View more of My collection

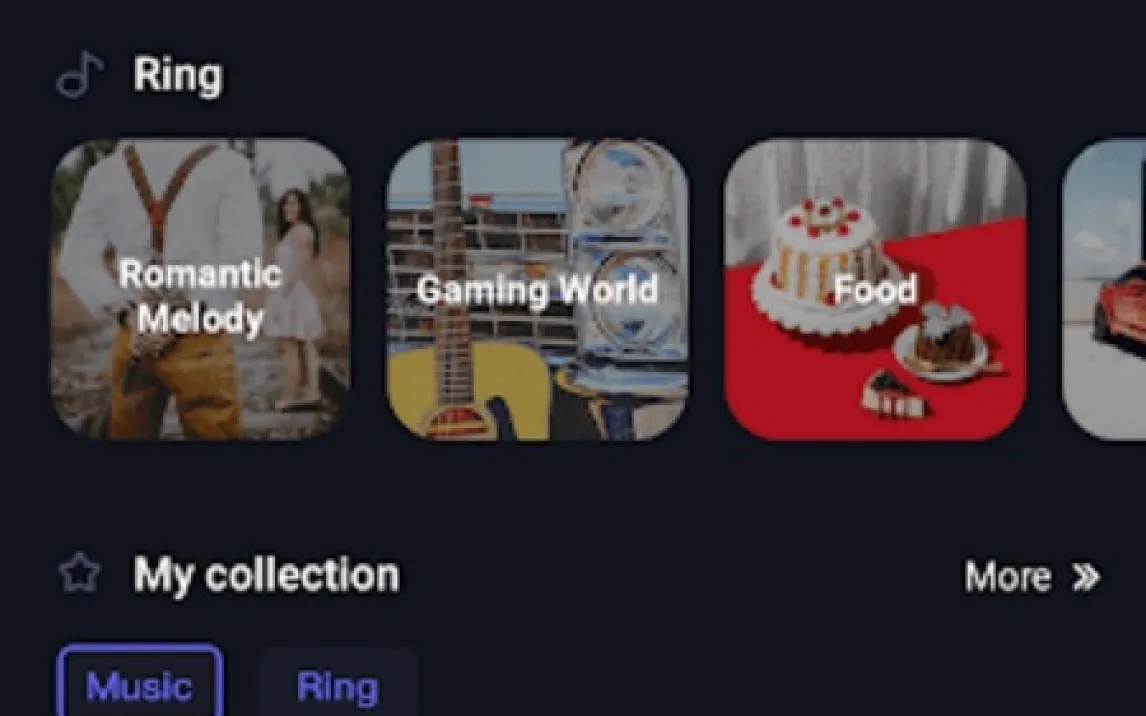1031,577
